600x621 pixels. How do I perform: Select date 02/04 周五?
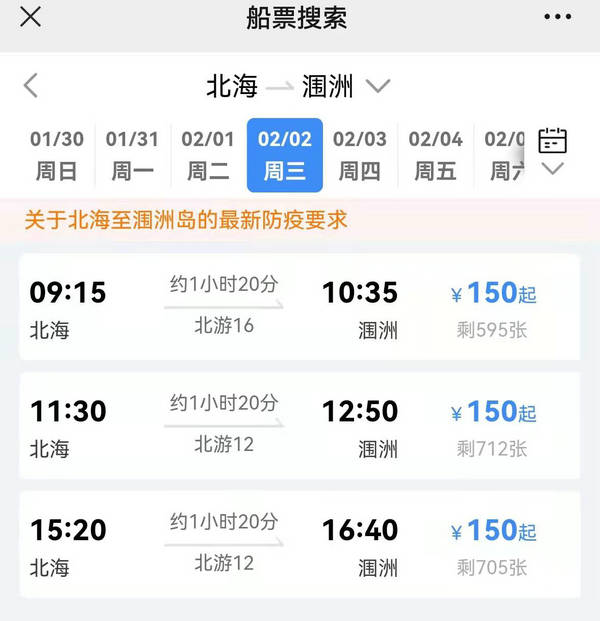click(x=435, y=155)
